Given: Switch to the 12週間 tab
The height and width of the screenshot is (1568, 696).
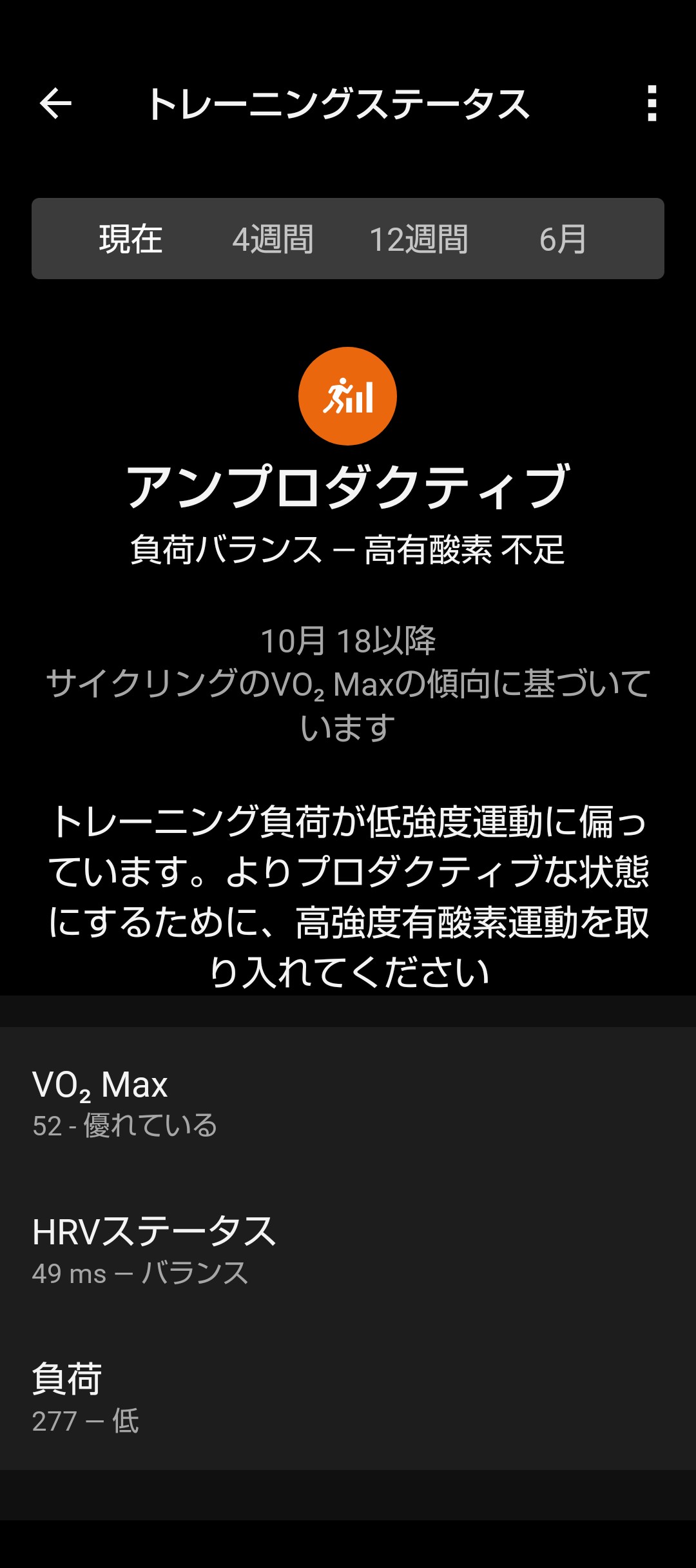Looking at the screenshot, I should (418, 239).
